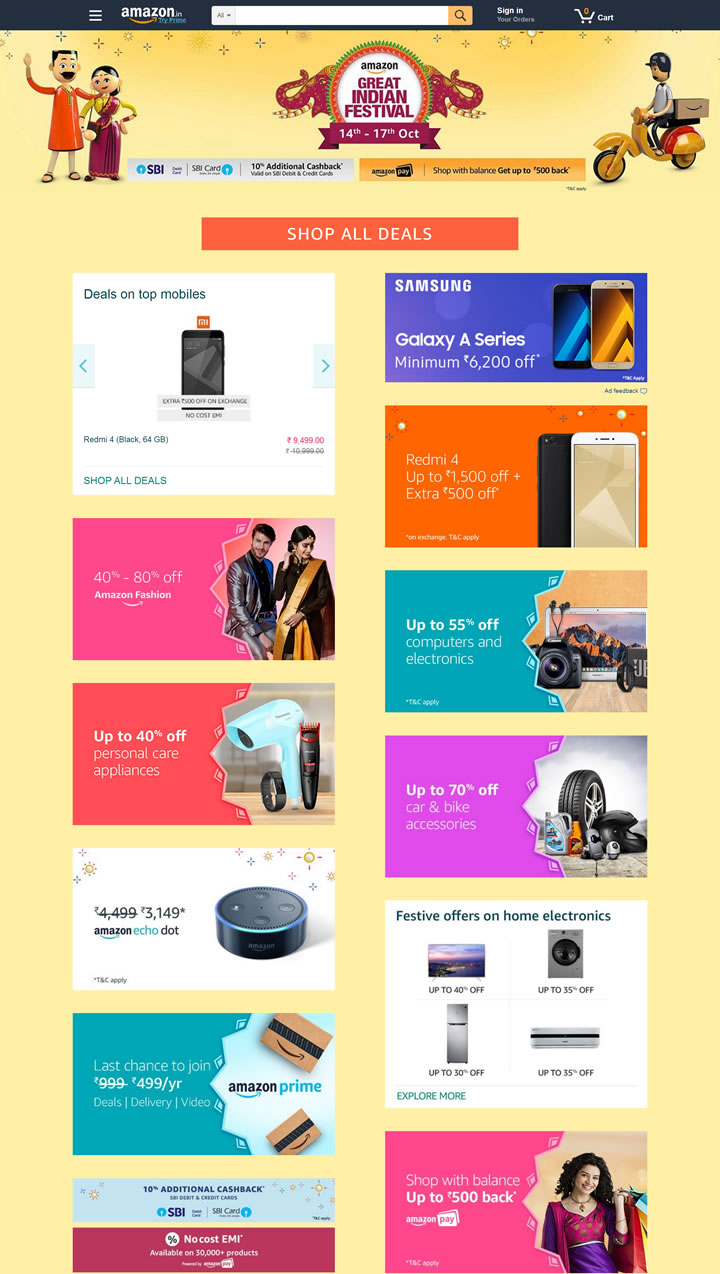
Task: Open Ad feedback link
Action: (624, 391)
